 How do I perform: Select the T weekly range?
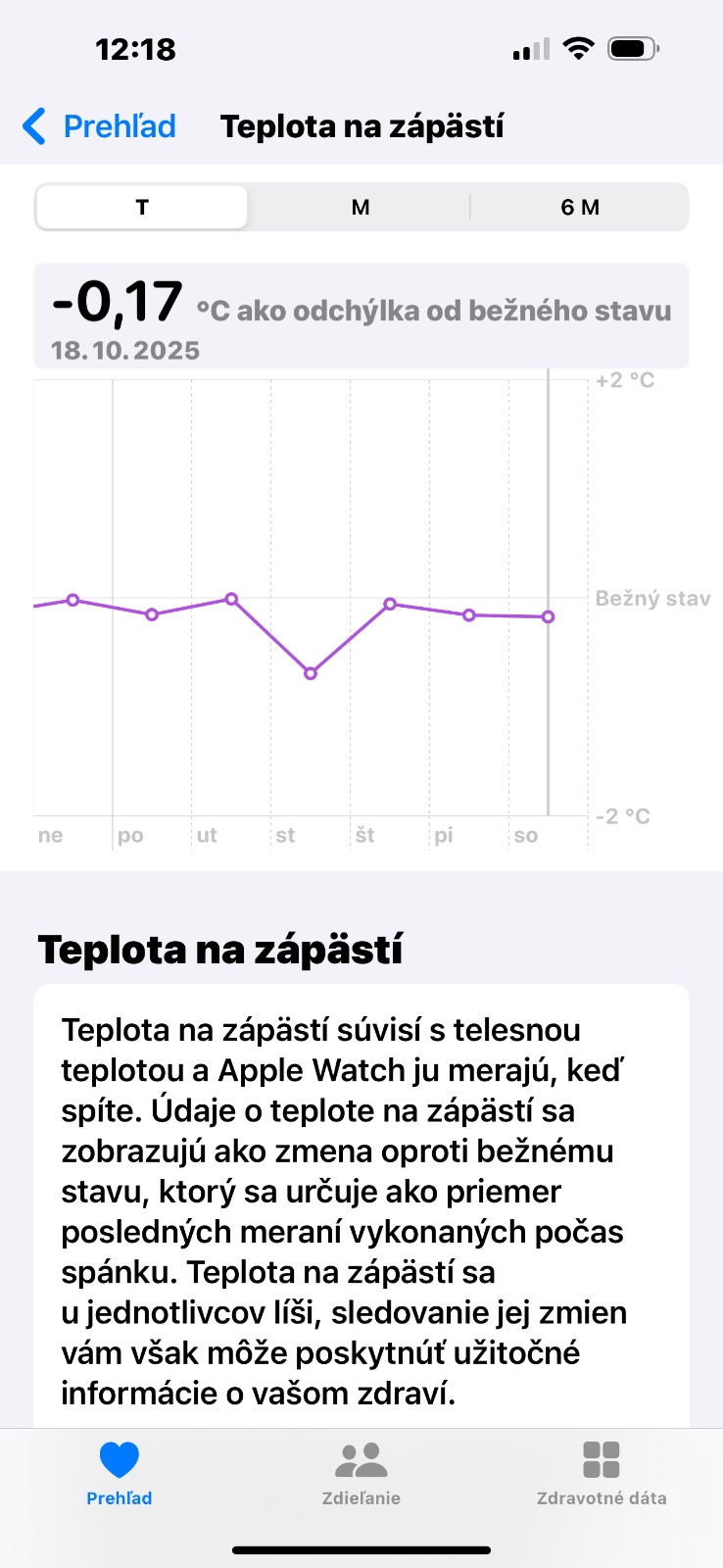pyautogui.click(x=142, y=208)
